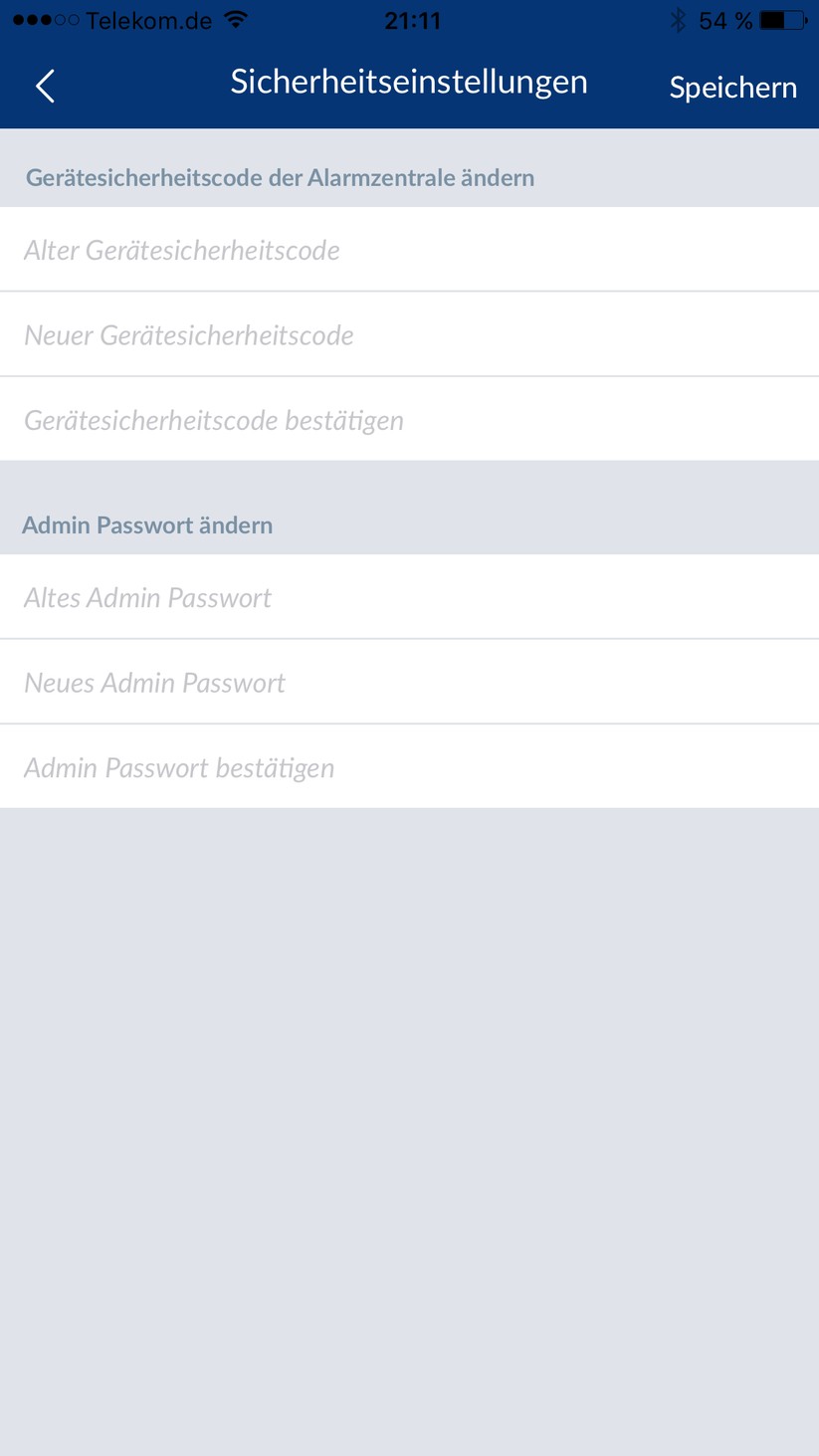Select the Neues Admin Passwort field
The height and width of the screenshot is (1456, 819).
point(409,683)
